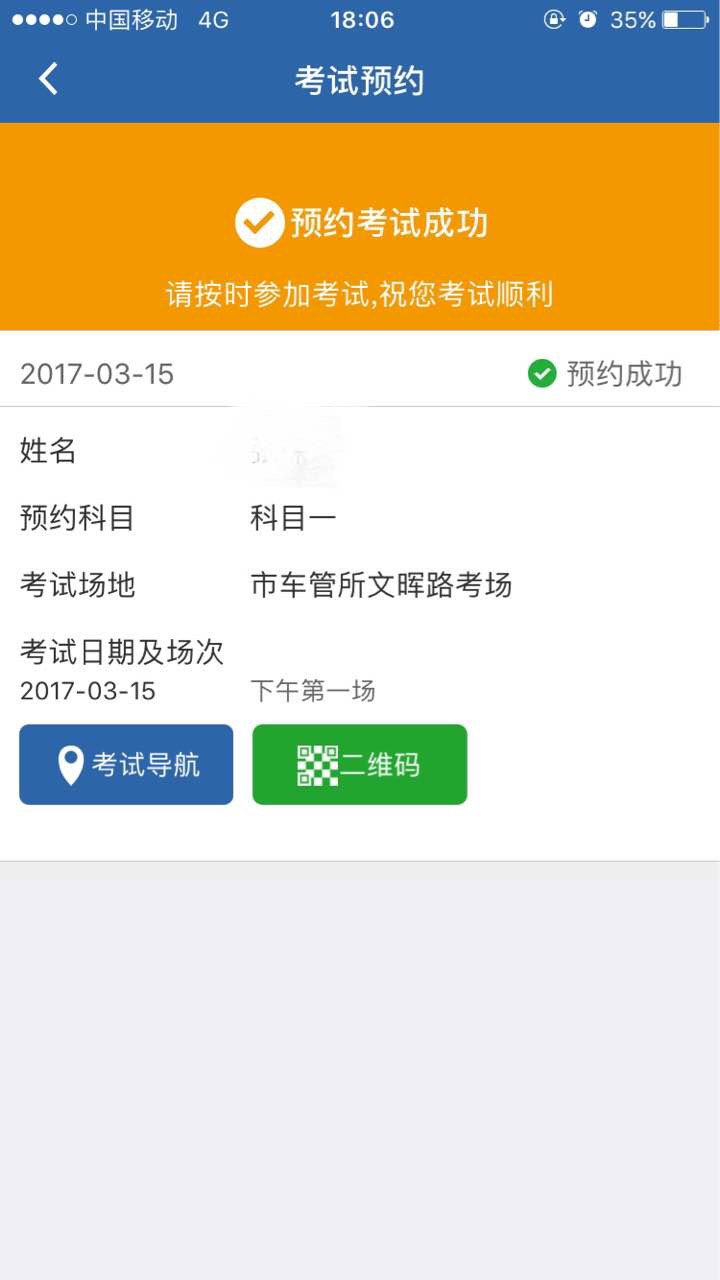Tap the back arrow in the navigation bar

(x=47, y=77)
